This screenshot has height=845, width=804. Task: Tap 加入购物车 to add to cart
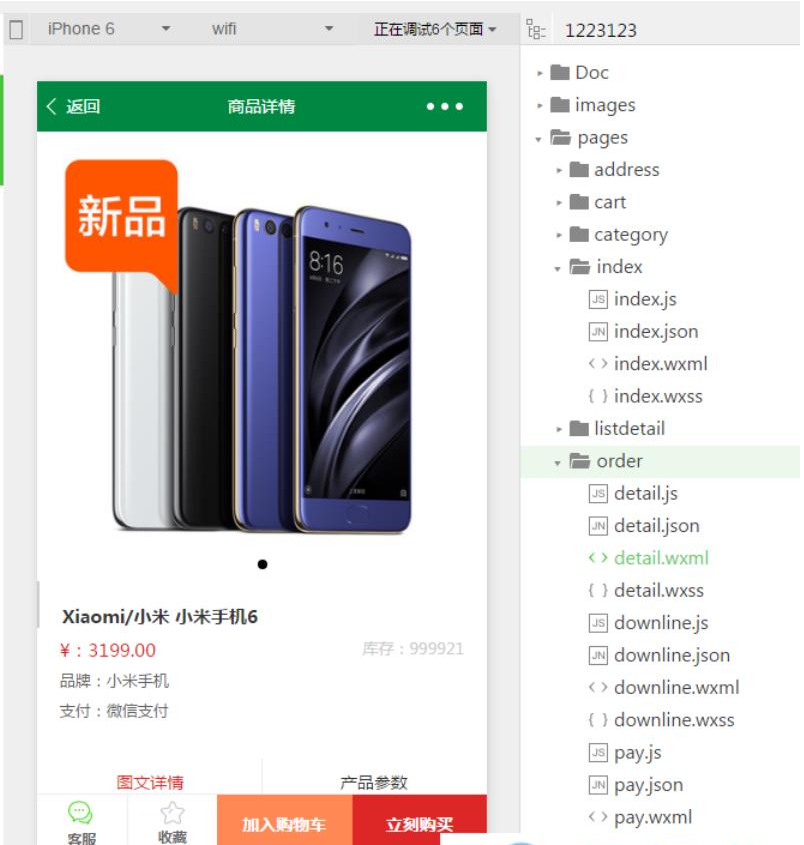(283, 824)
